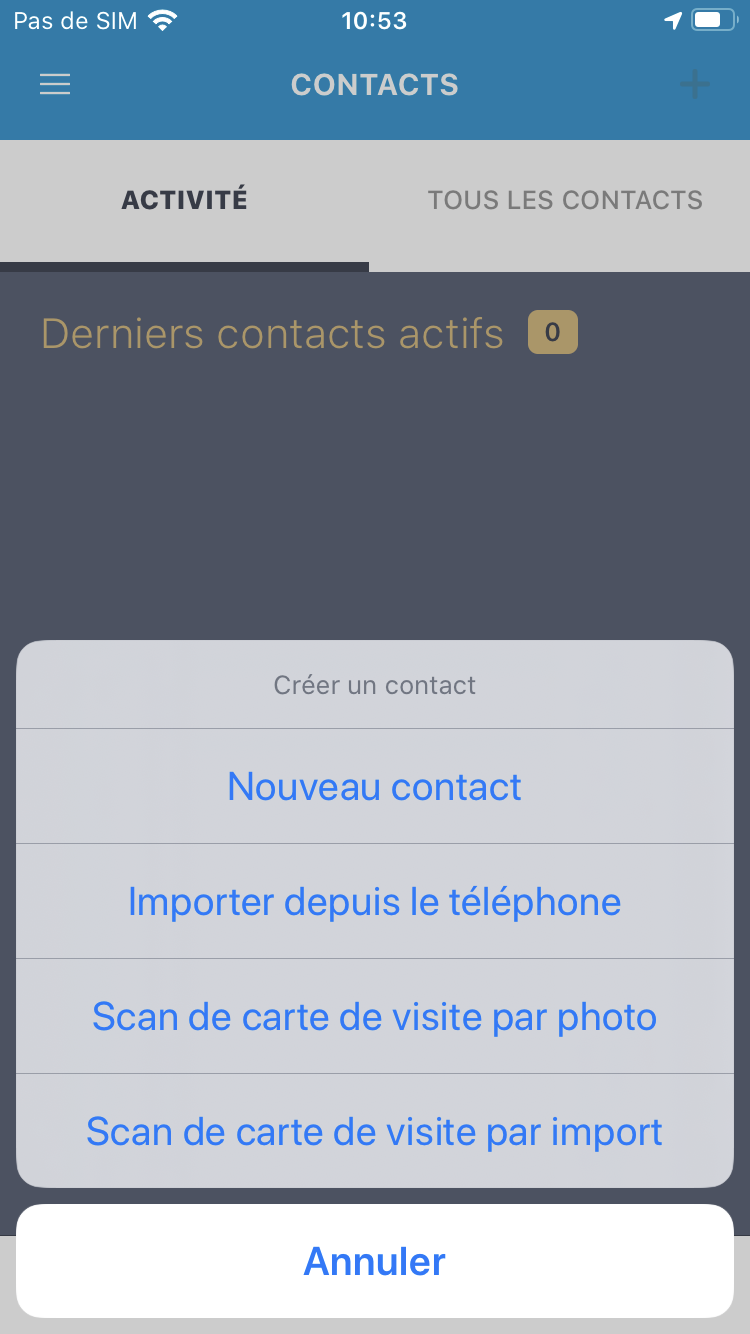Choose Scan de carte de visite par import

click(x=374, y=1132)
